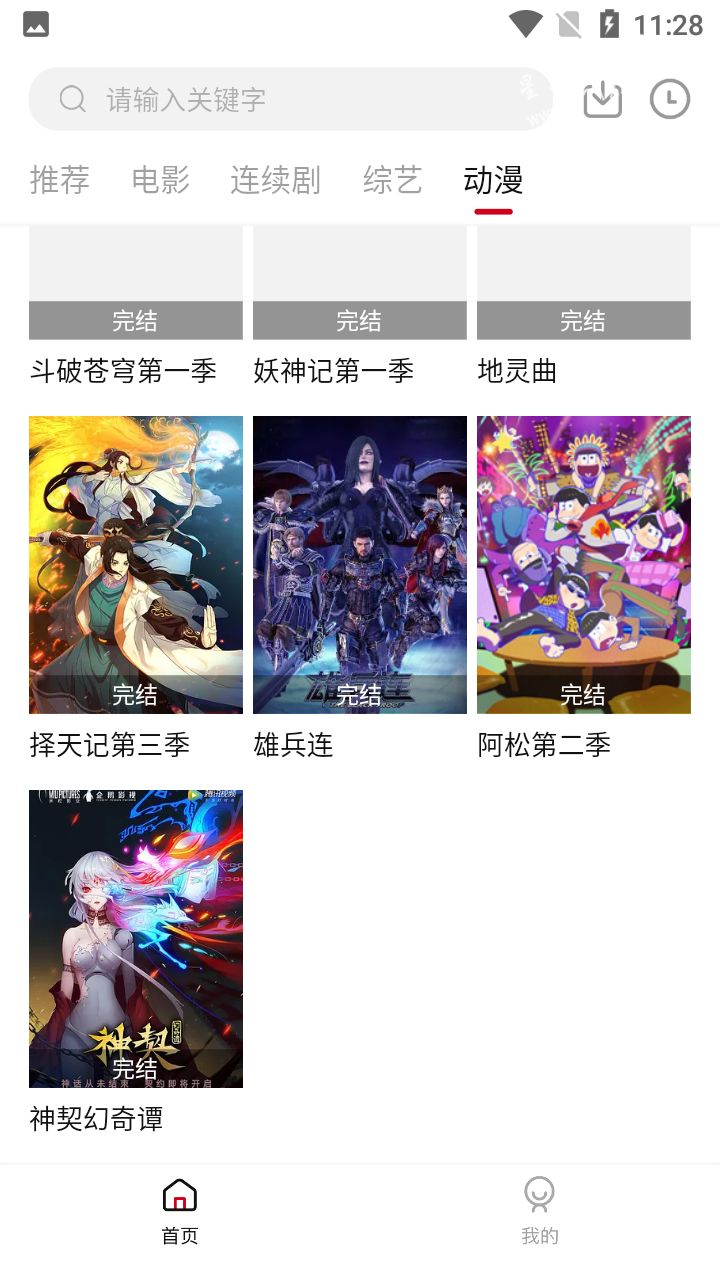Screen dimensions: 720x1280
Task: Open 阿松第二季 poster
Action: pyautogui.click(x=584, y=565)
